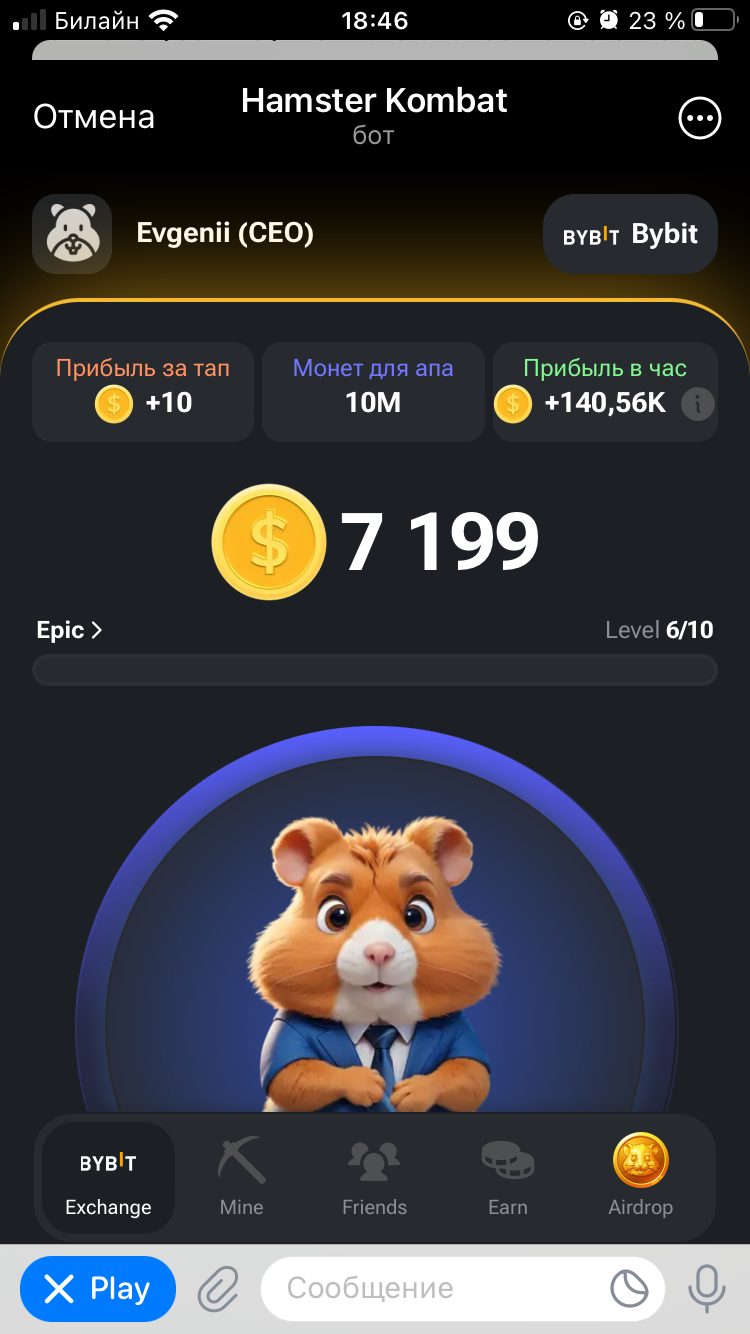Switch to the Earn tab
Viewport: 750px width, 1334px height.
tap(507, 1176)
